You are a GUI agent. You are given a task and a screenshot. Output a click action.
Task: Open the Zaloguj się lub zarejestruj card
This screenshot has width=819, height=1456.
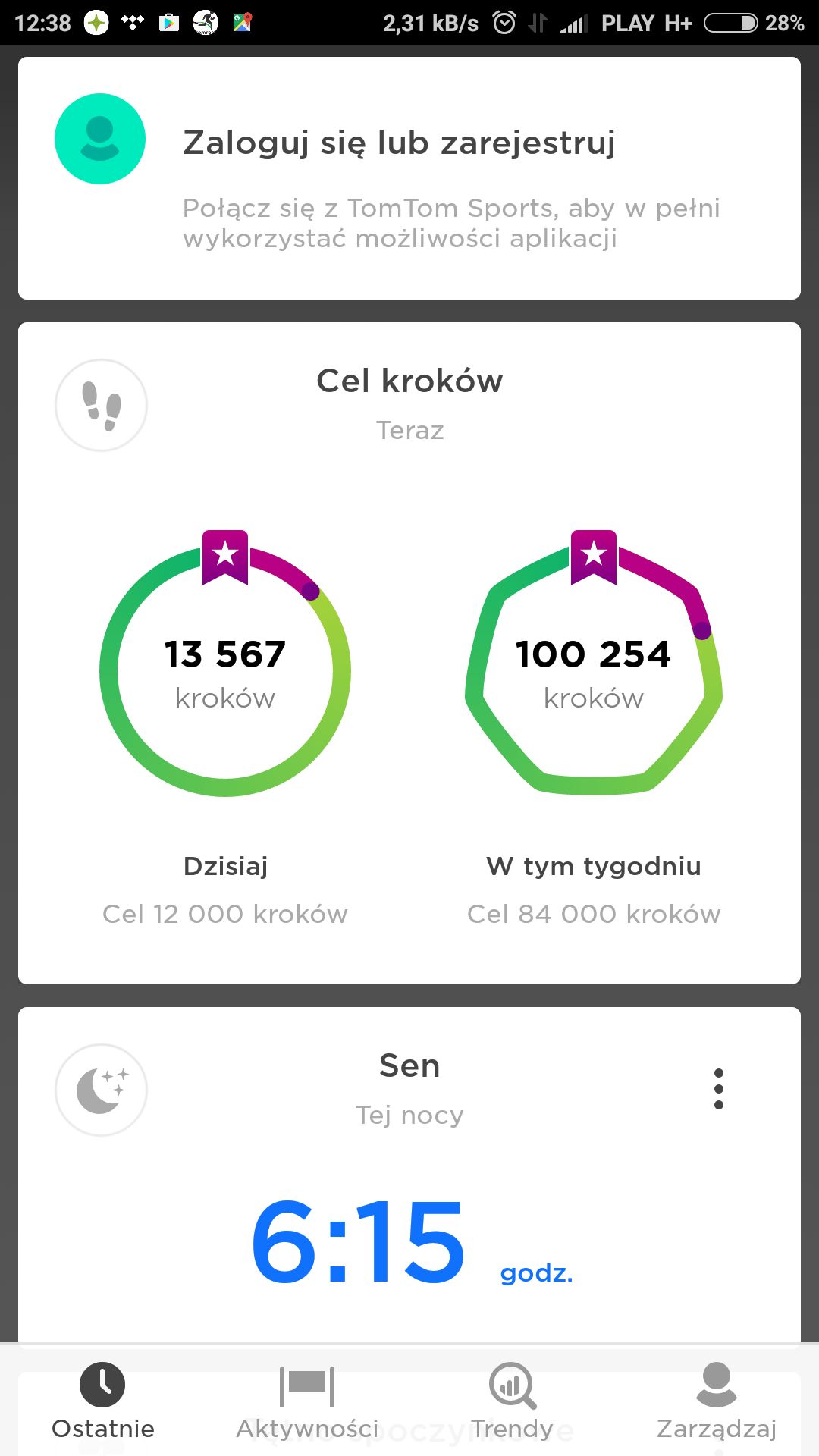[x=409, y=178]
